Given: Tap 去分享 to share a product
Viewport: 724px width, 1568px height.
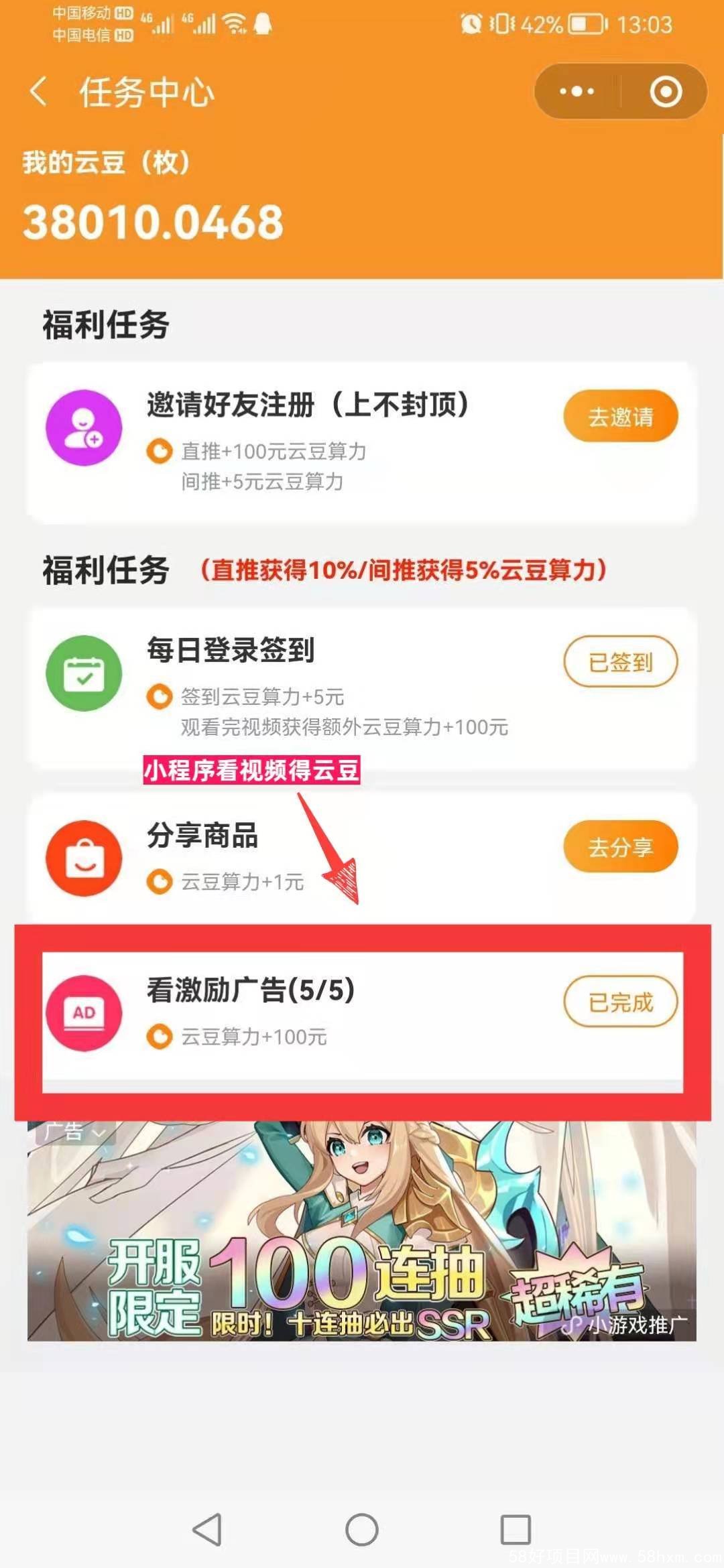Looking at the screenshot, I should [620, 847].
